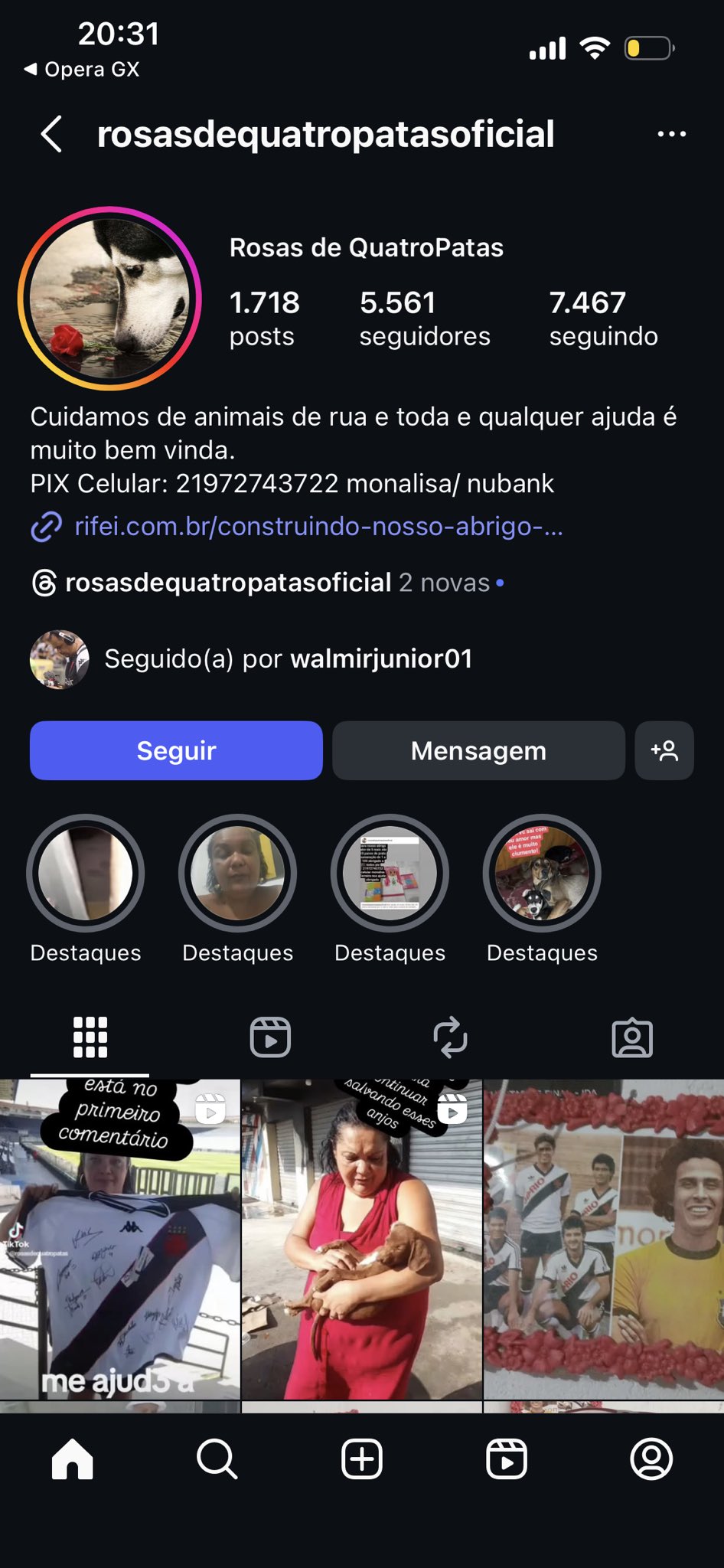Switch to the reposts tab
The height and width of the screenshot is (1568, 724).
(450, 1037)
